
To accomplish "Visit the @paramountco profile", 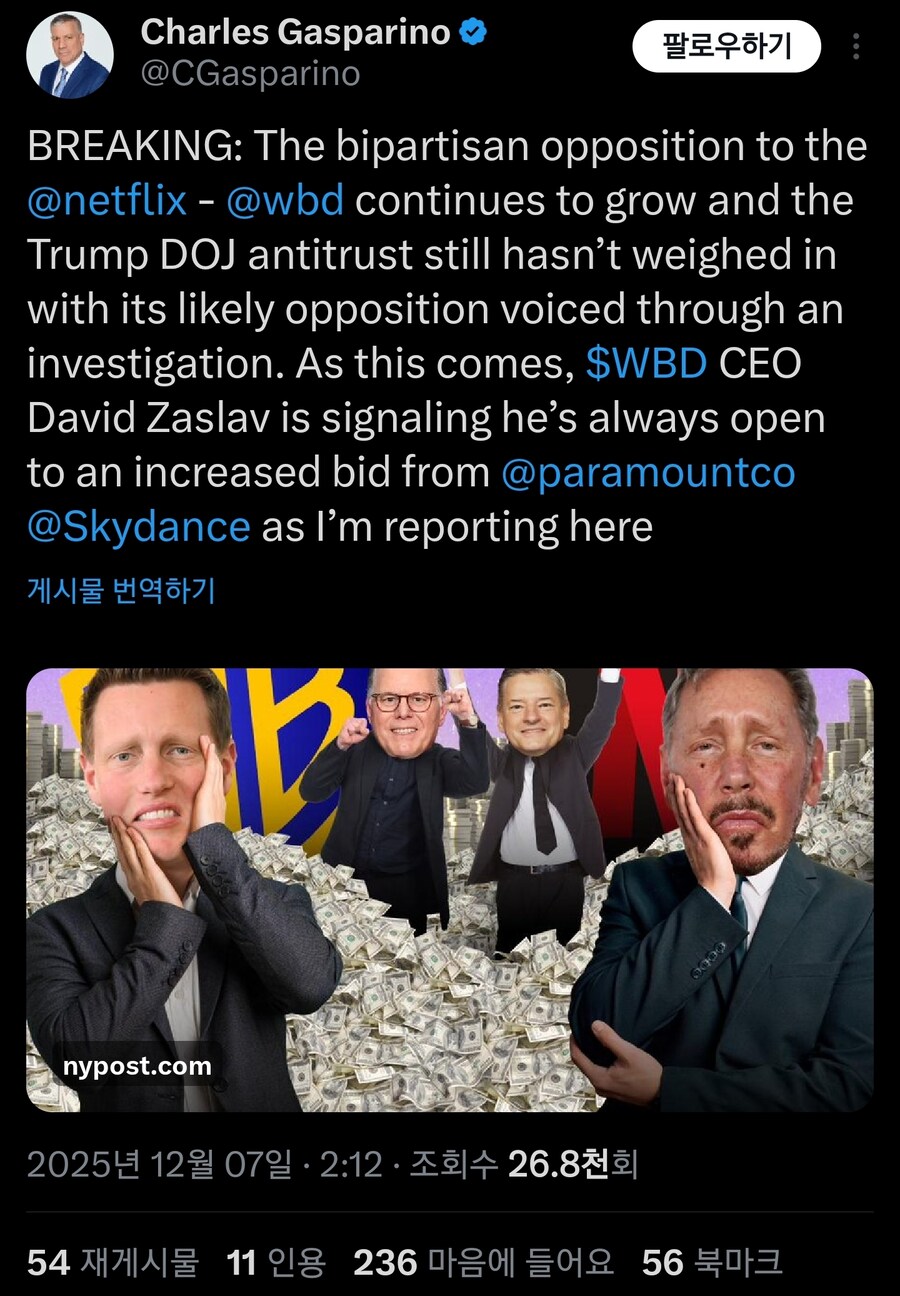I will (648, 471).
